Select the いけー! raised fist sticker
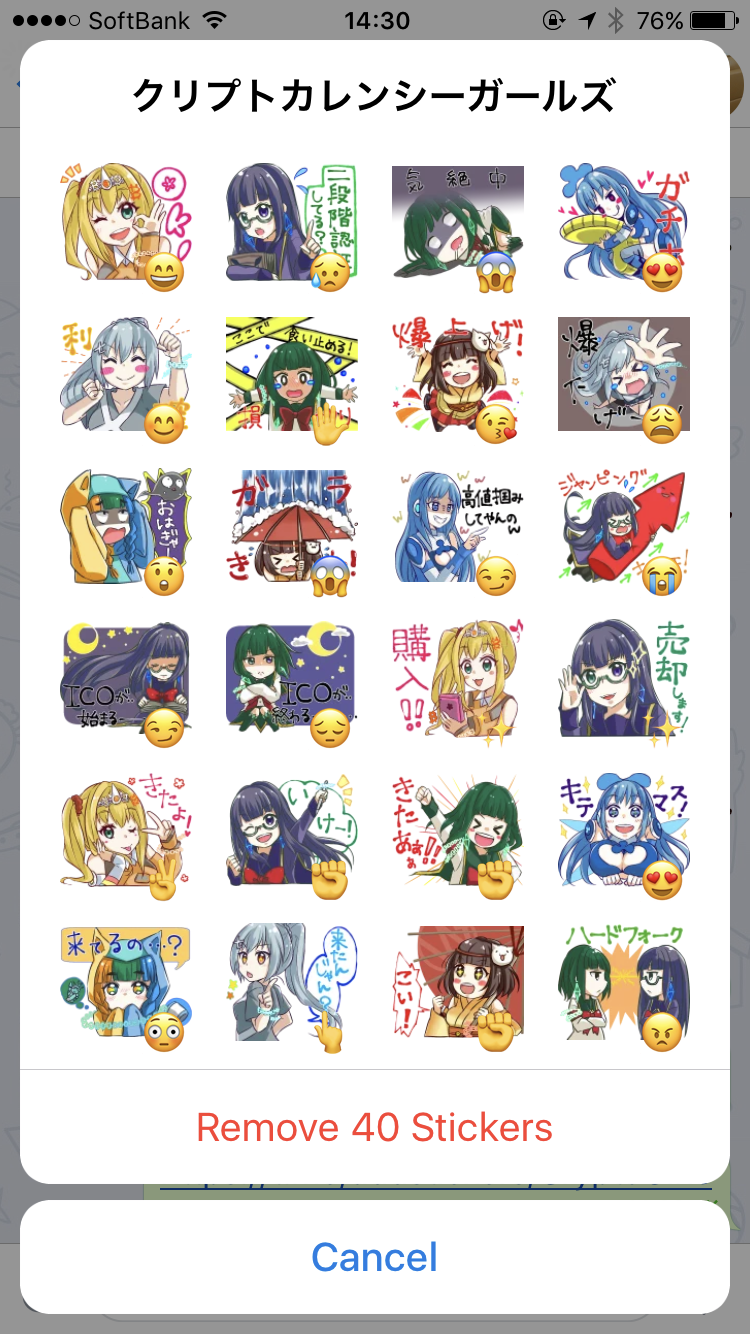The image size is (750, 1334). 292,830
